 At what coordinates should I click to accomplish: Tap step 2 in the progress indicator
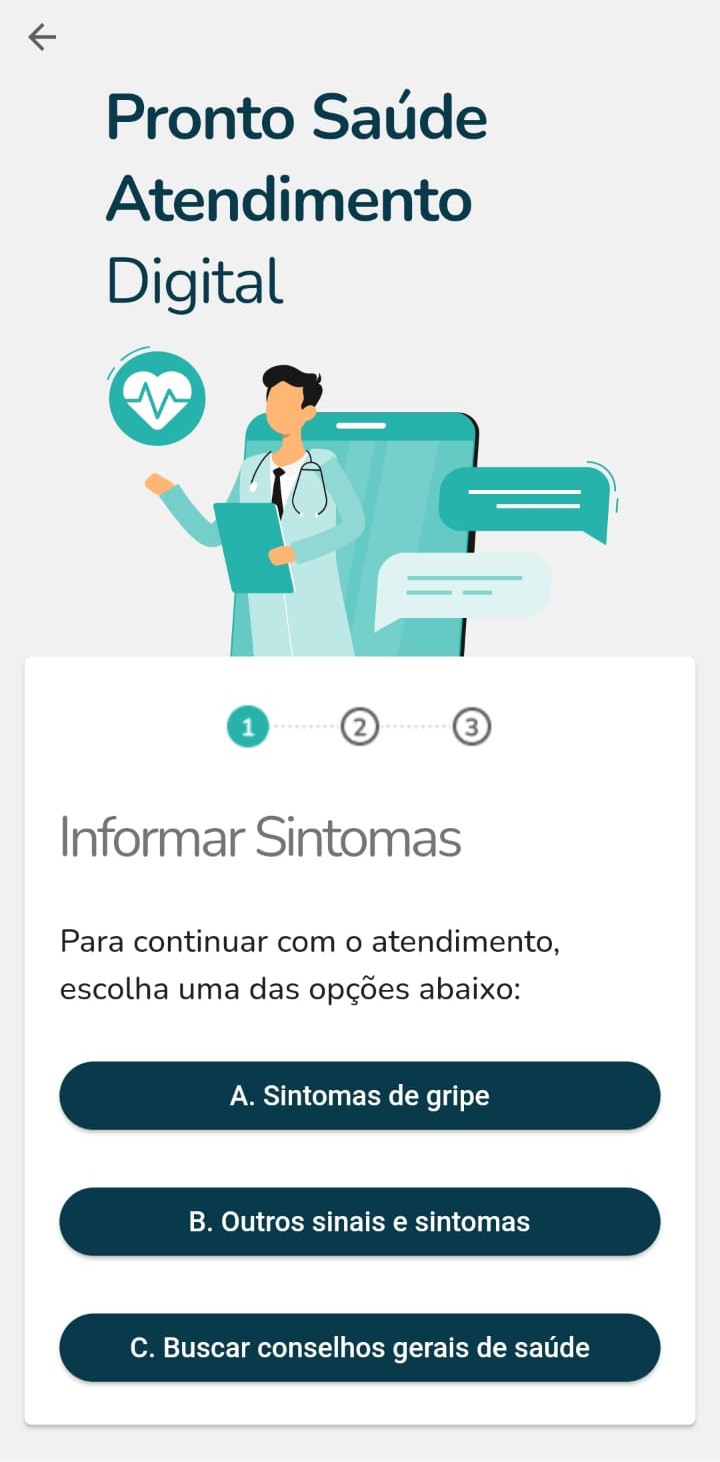[360, 727]
